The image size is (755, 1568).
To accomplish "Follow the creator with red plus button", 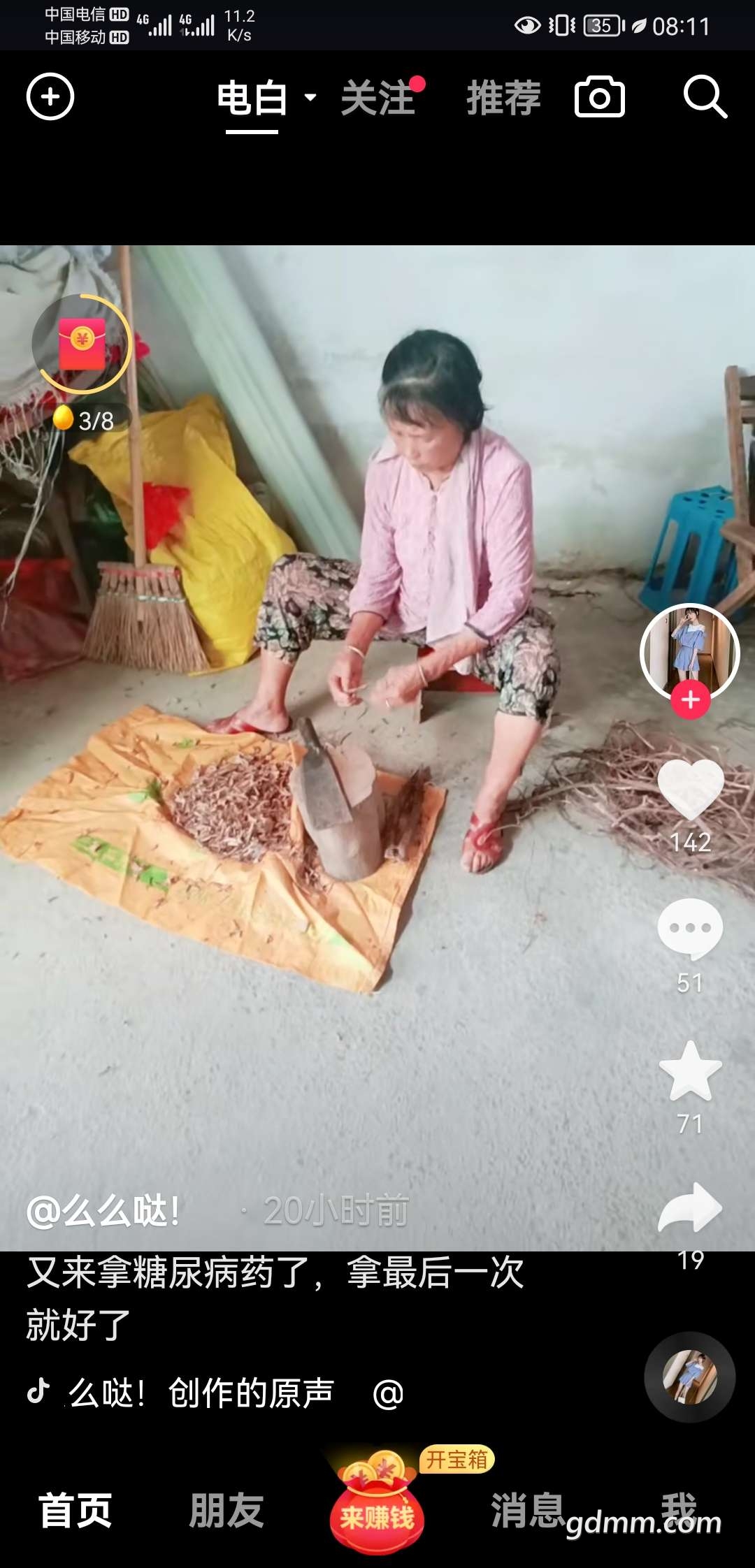I will (x=691, y=699).
